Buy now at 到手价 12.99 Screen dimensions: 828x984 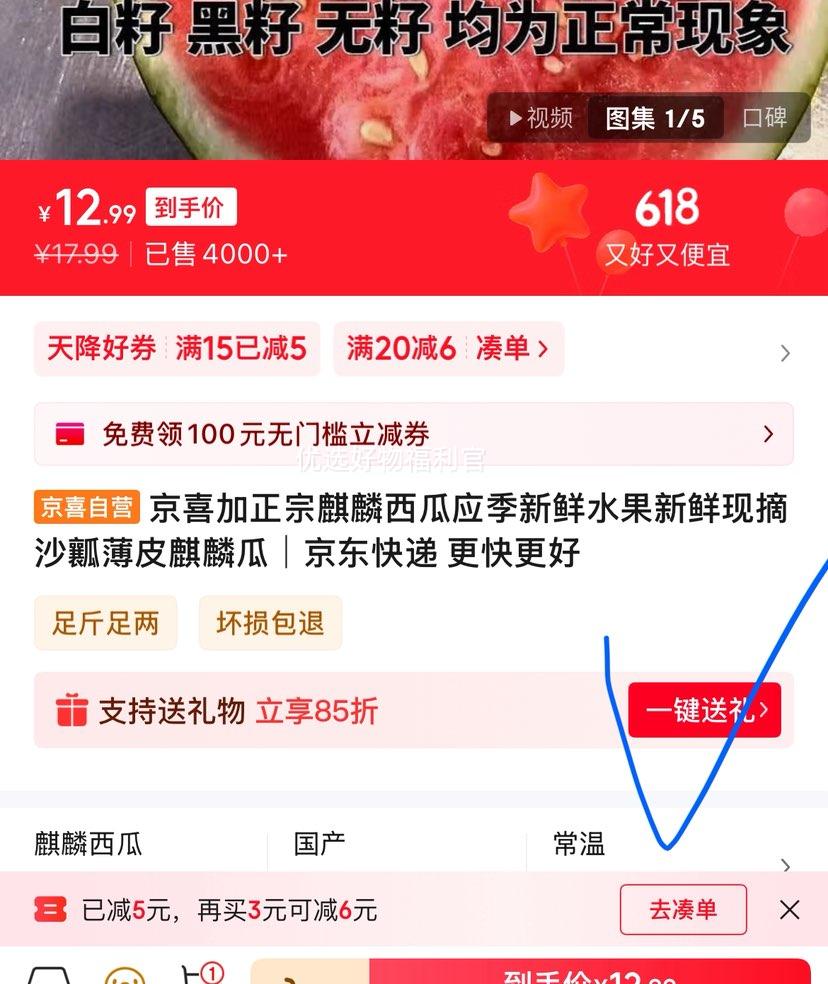590,975
